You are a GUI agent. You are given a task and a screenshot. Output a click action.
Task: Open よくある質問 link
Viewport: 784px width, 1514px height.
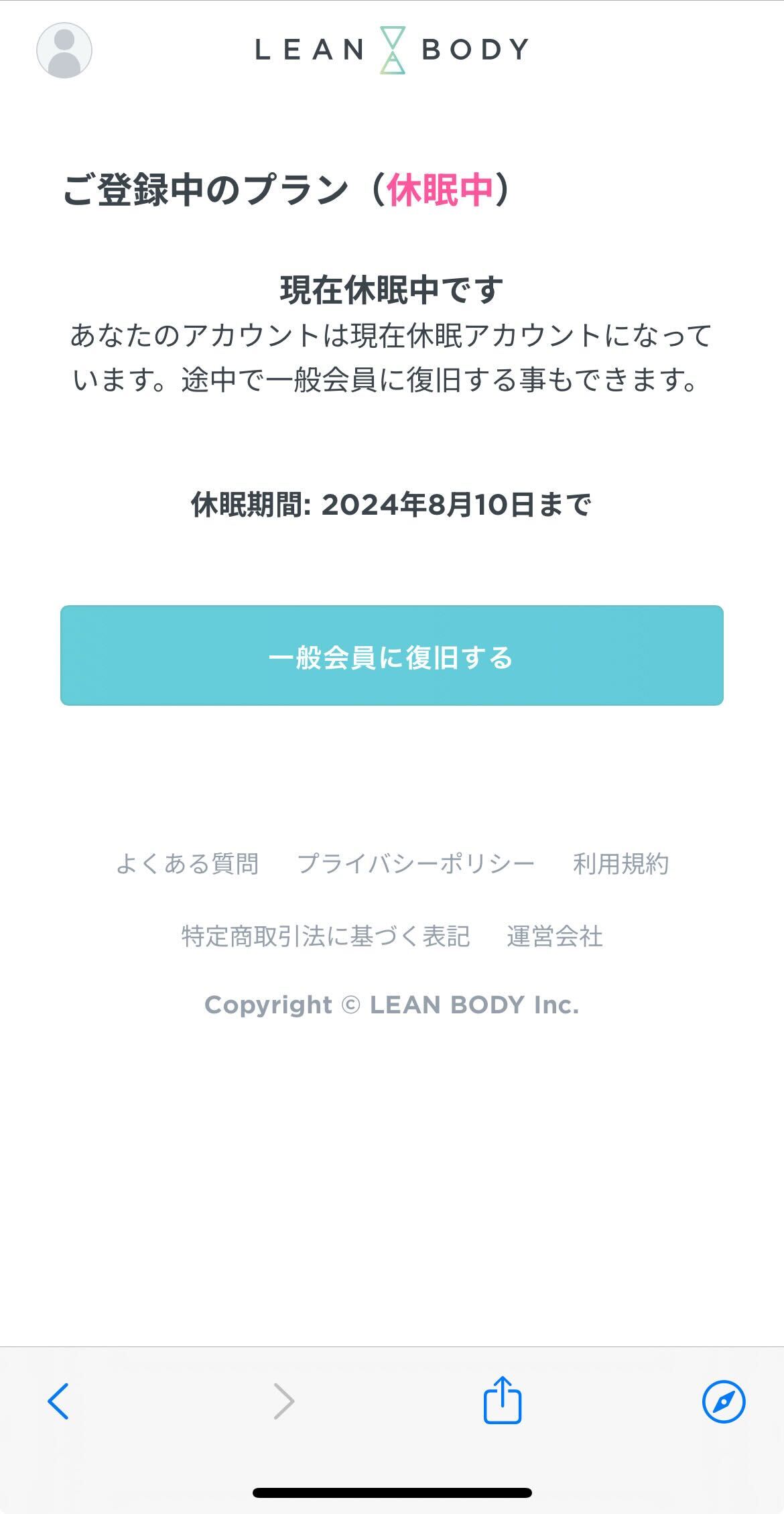(x=187, y=864)
